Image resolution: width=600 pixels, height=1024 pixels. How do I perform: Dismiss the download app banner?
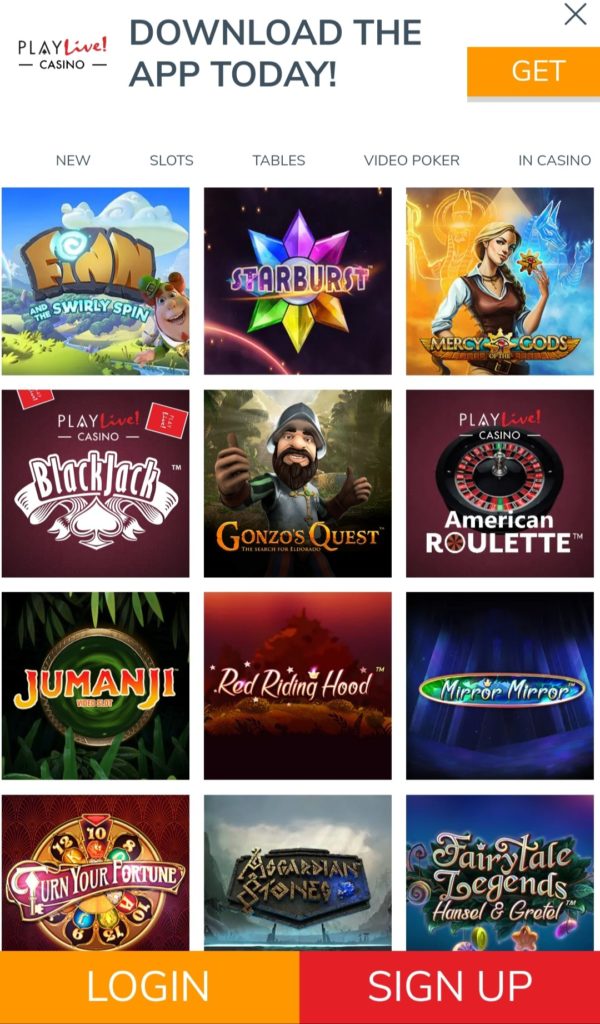[x=575, y=14]
